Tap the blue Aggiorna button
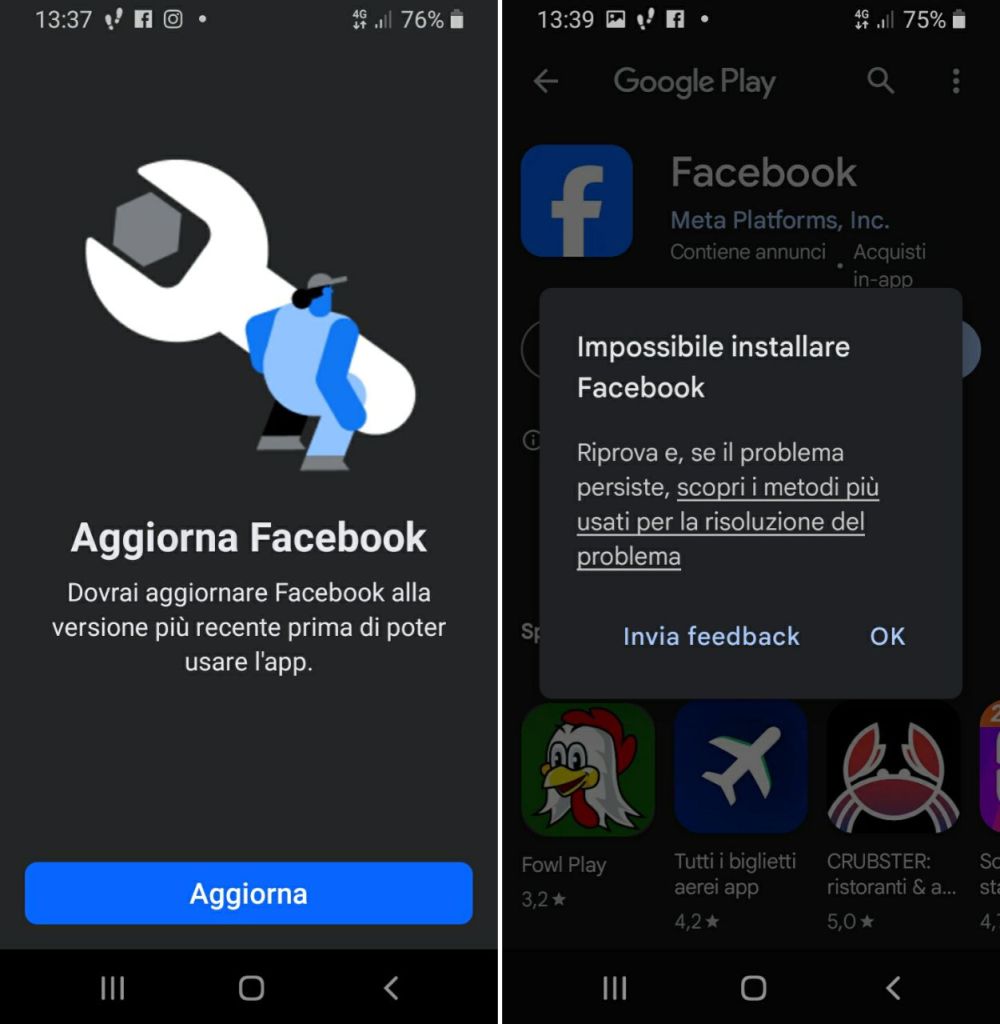Screen dimensions: 1000x1024 click(x=248, y=893)
